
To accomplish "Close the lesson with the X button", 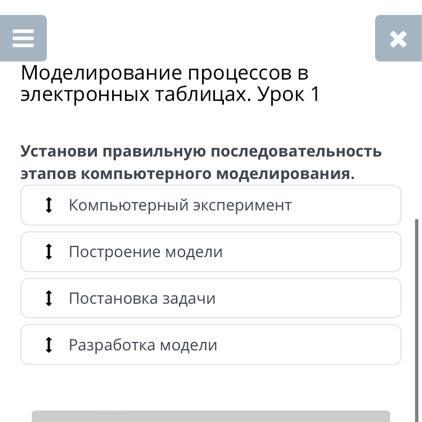I will 398,38.
